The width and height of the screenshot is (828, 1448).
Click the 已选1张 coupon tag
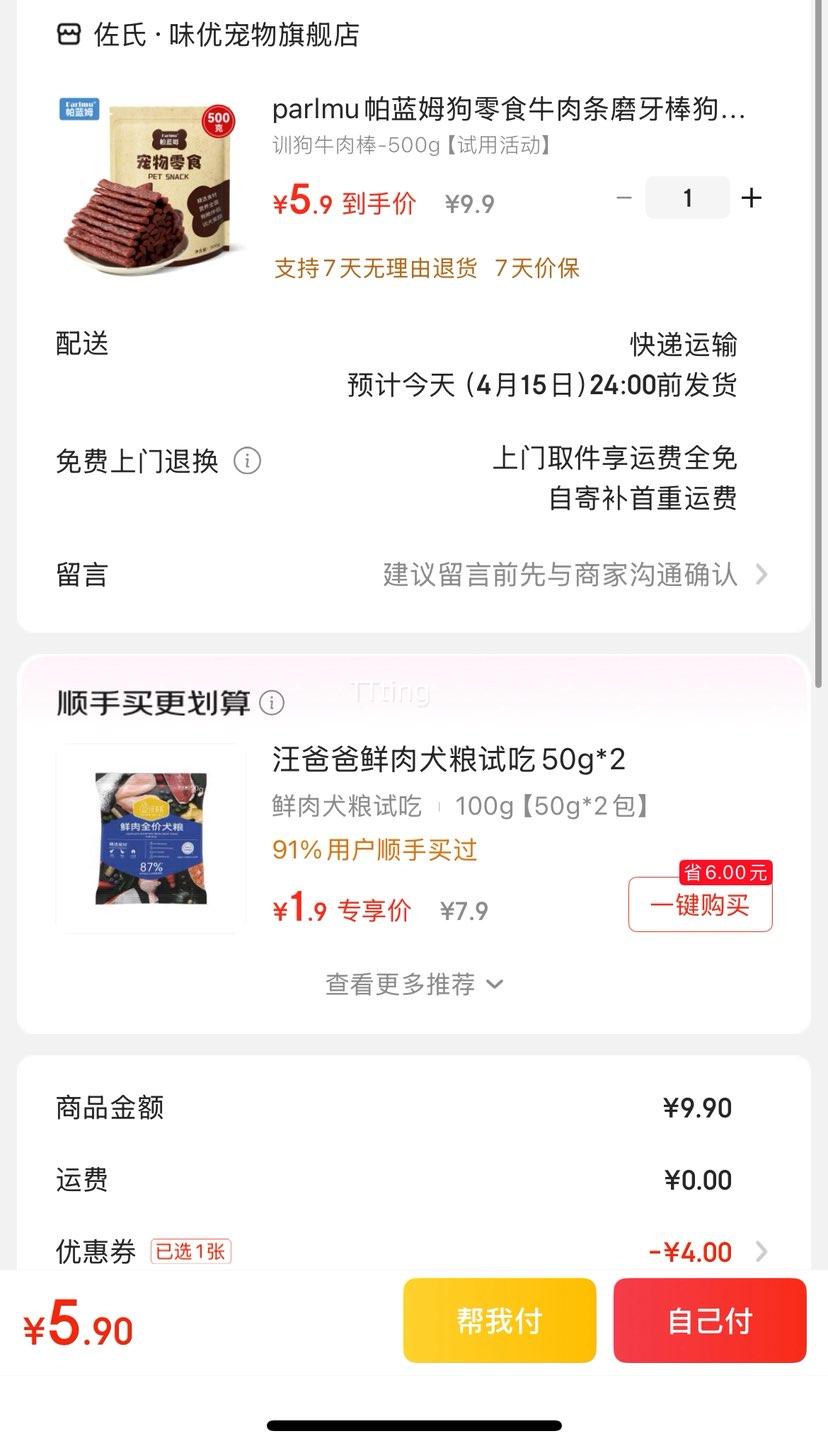coord(191,1252)
